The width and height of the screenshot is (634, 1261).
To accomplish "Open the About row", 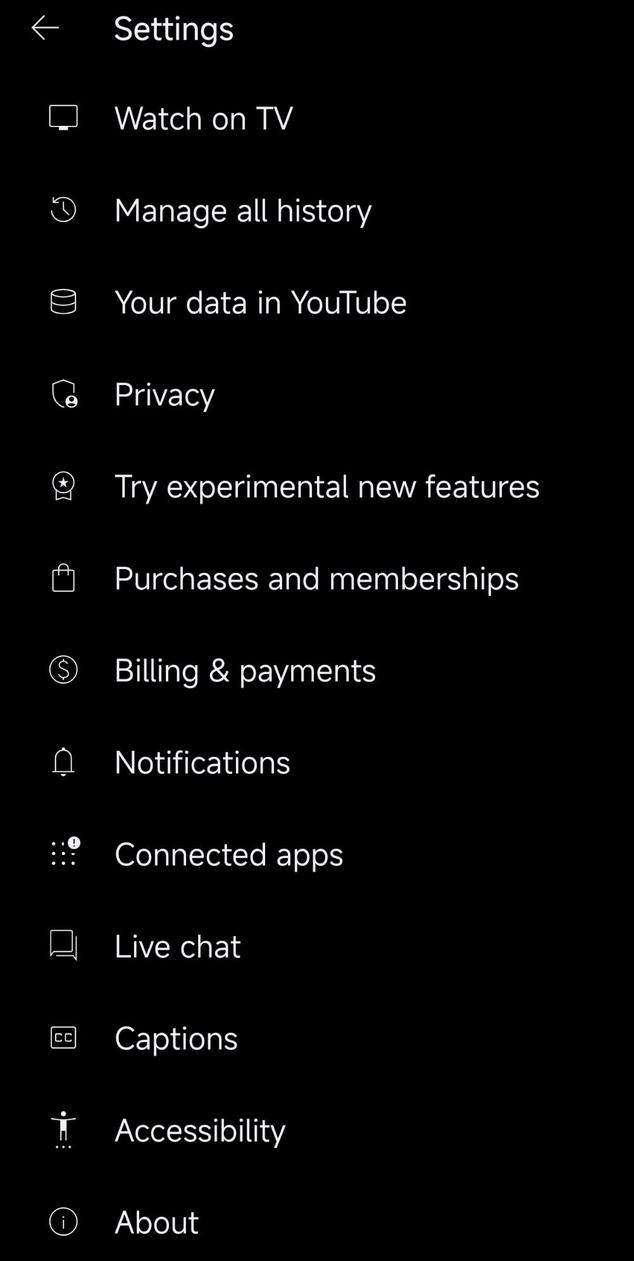I will point(156,1223).
